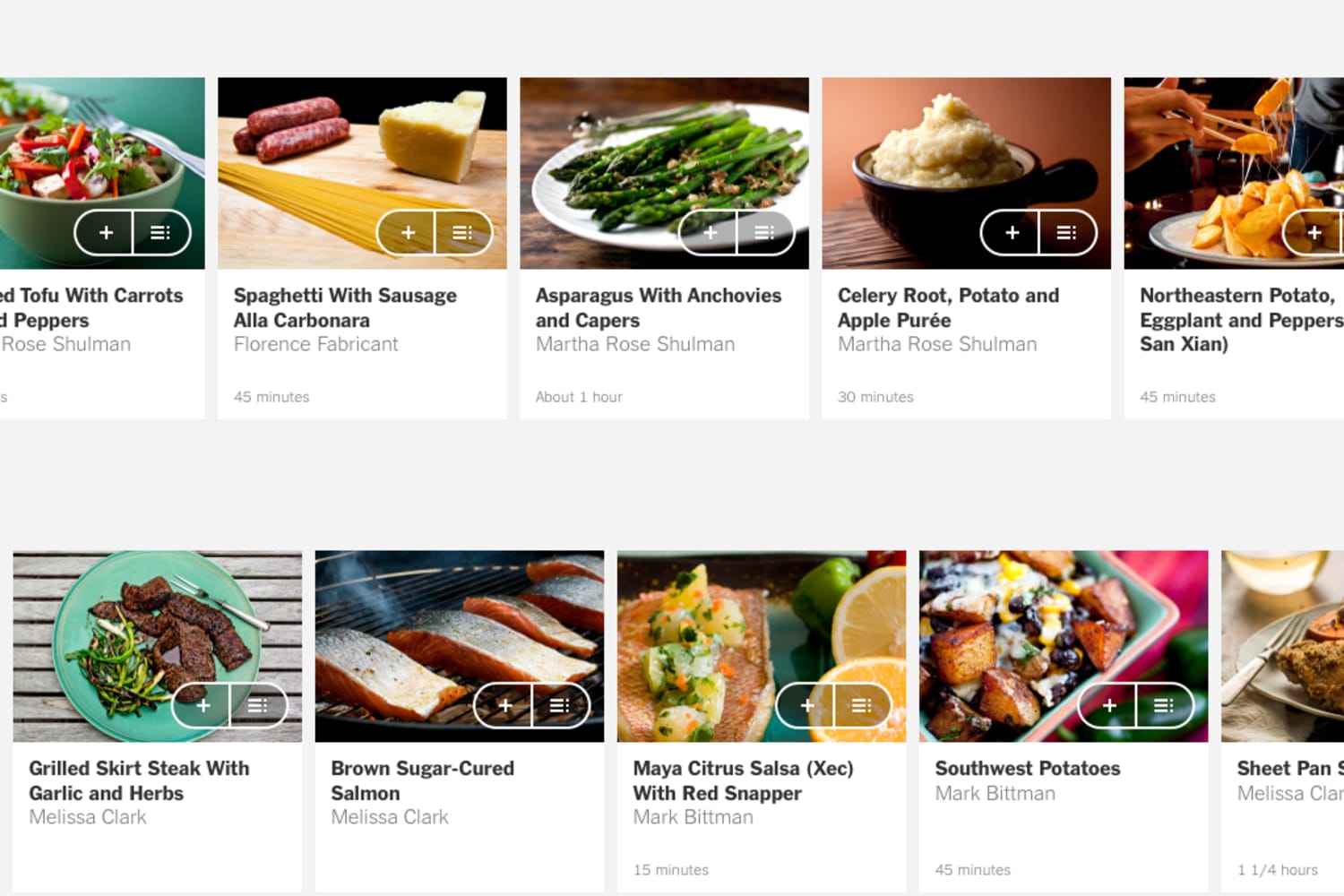Tap the list icon on the Celery Root Purée card
The height and width of the screenshot is (896, 1344).
[1066, 233]
